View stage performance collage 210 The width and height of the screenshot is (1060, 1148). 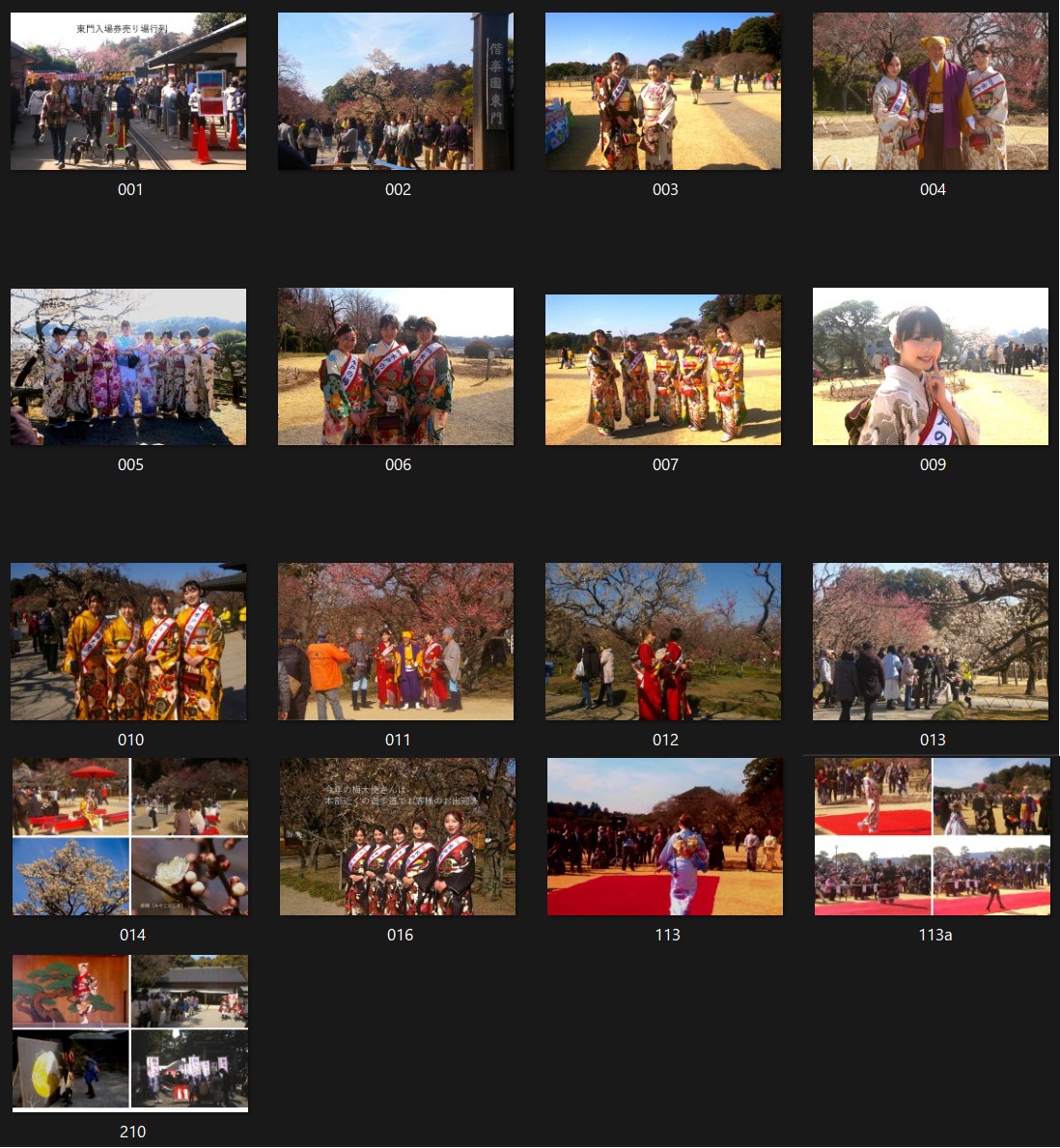130,1033
